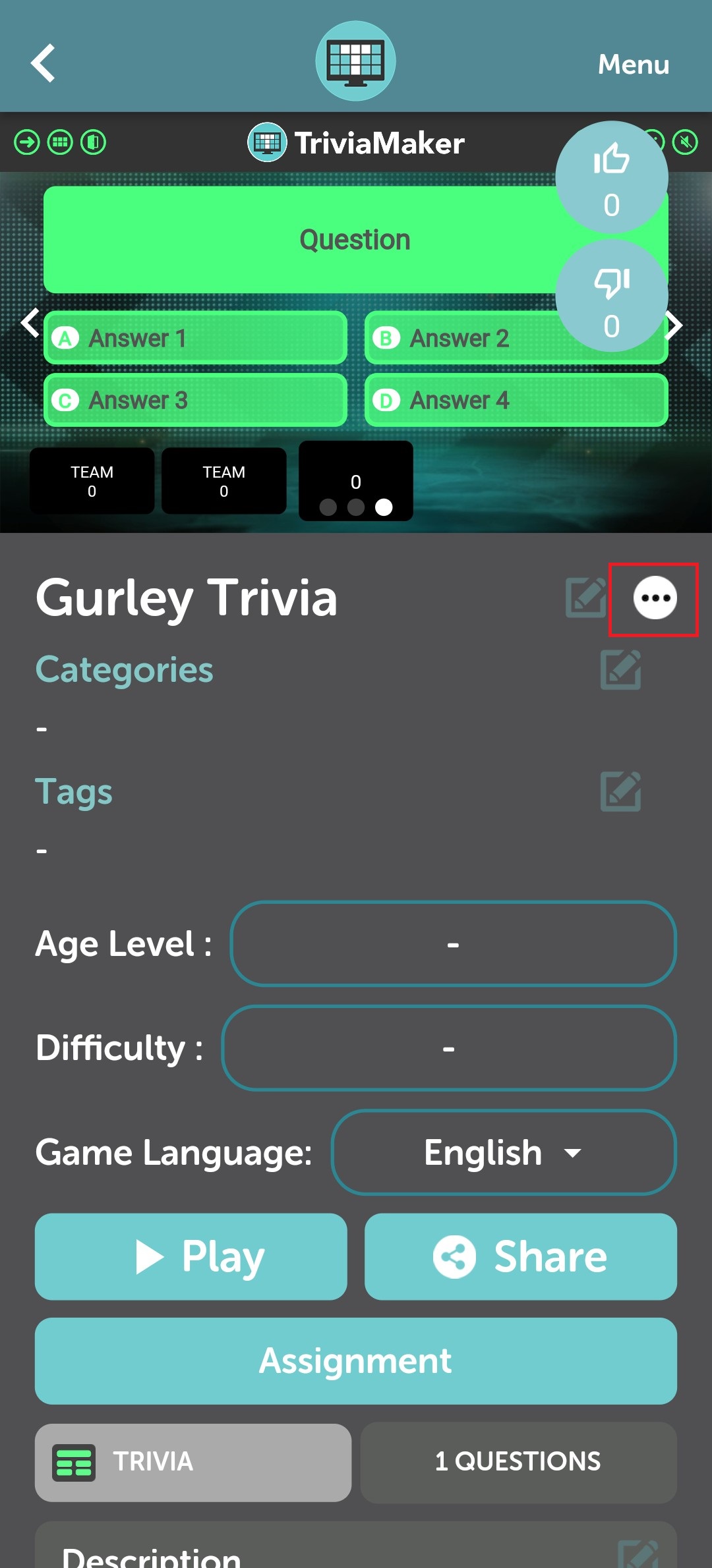Go back using the top-left arrow
This screenshot has height=1568, width=712.
[x=44, y=63]
